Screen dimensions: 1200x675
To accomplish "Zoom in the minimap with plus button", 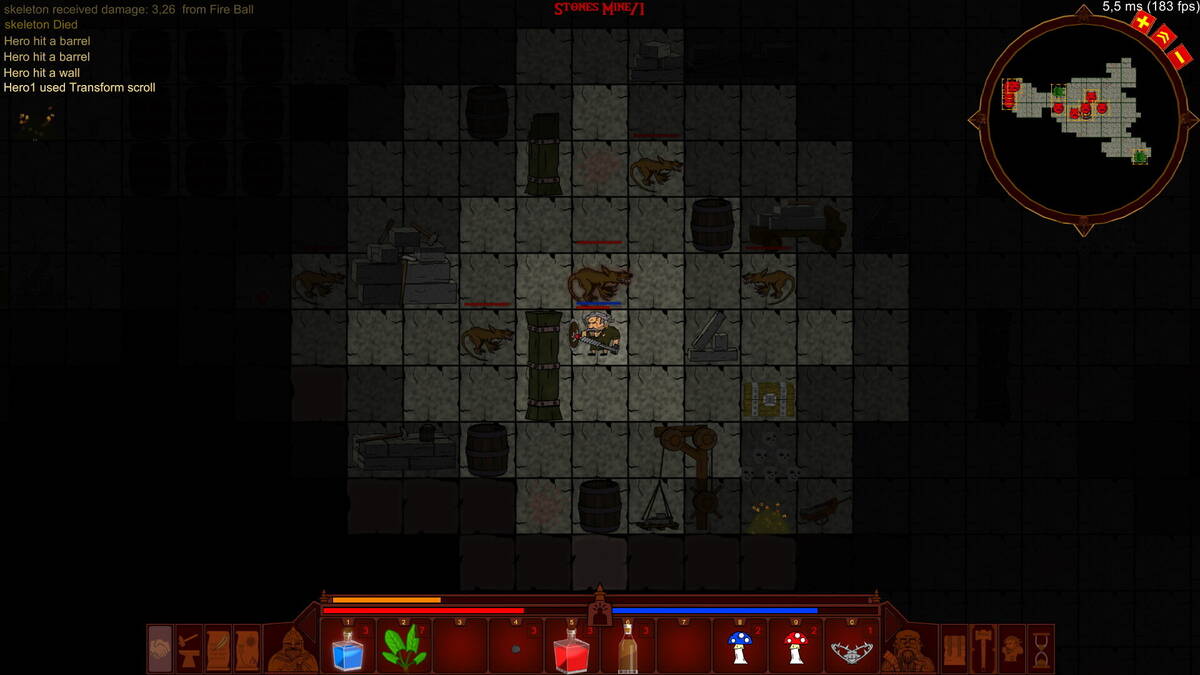I will [x=1142, y=21].
